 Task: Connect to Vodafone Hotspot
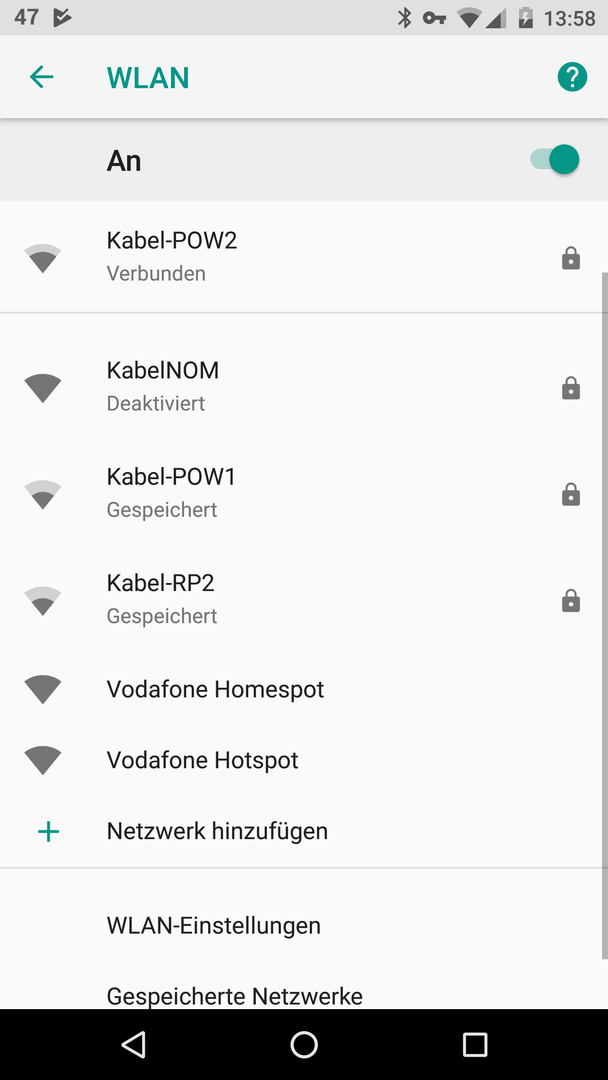(304, 760)
